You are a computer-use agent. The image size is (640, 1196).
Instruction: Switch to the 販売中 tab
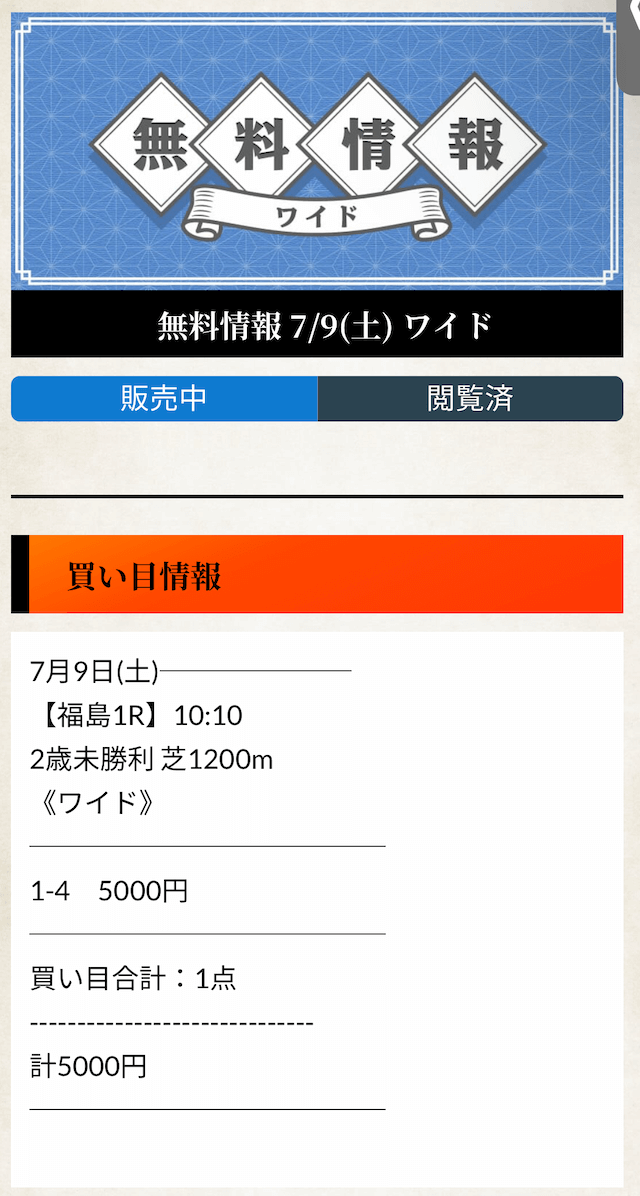(164, 398)
